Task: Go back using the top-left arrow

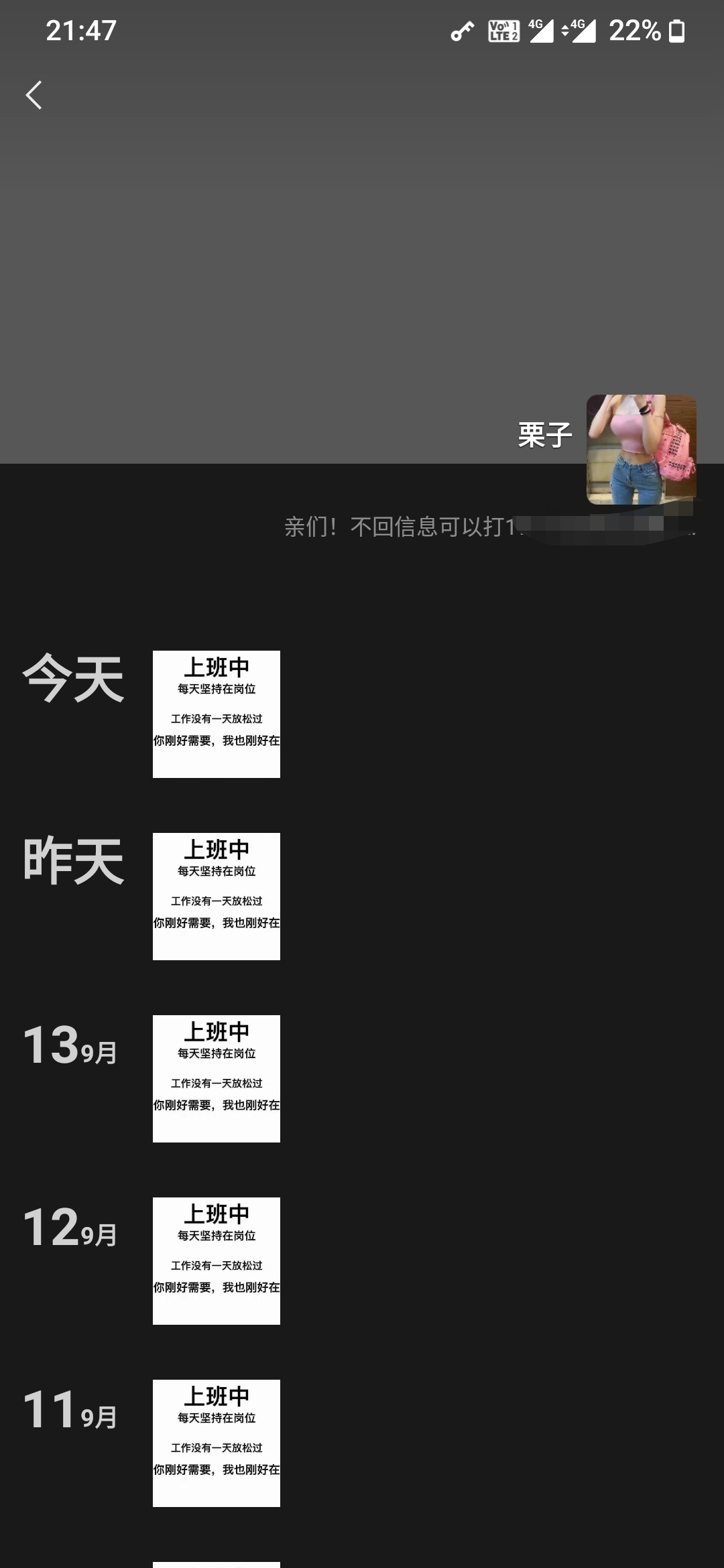Action: pyautogui.click(x=34, y=95)
